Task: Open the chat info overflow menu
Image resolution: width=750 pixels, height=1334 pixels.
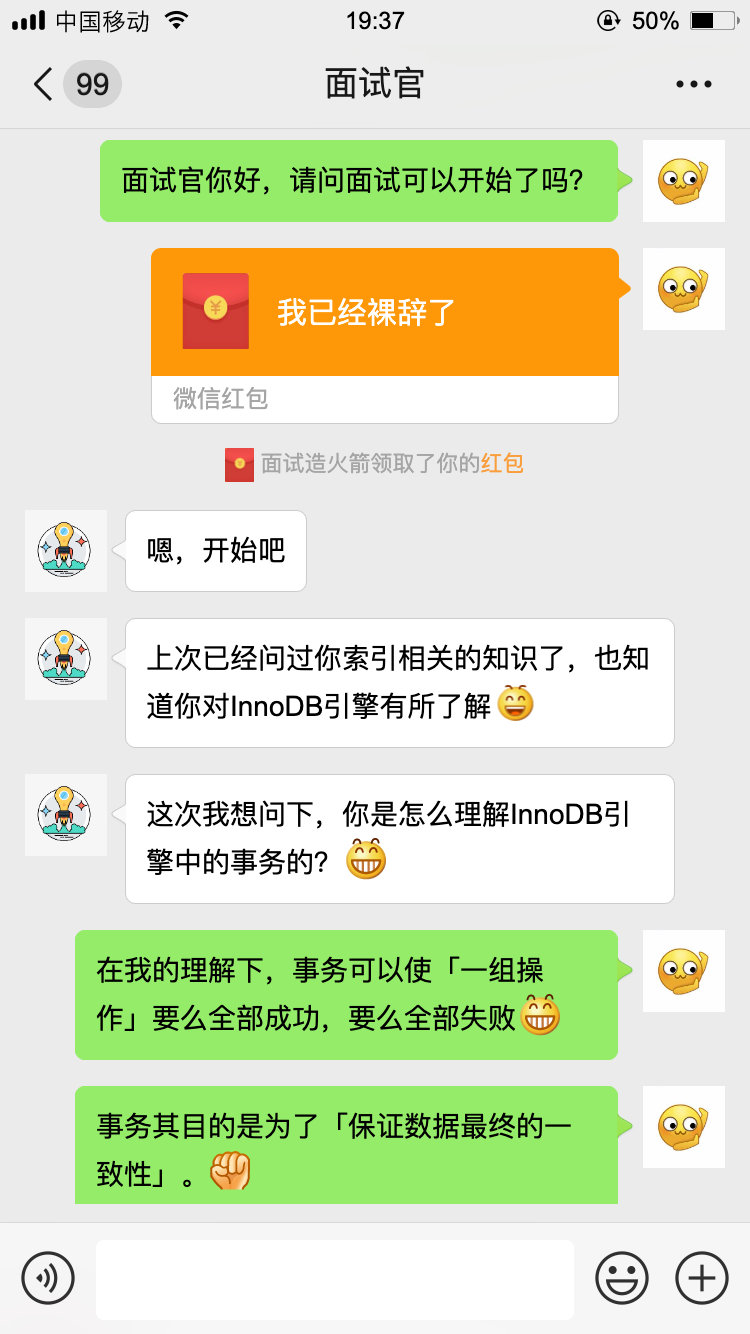Action: coord(694,84)
